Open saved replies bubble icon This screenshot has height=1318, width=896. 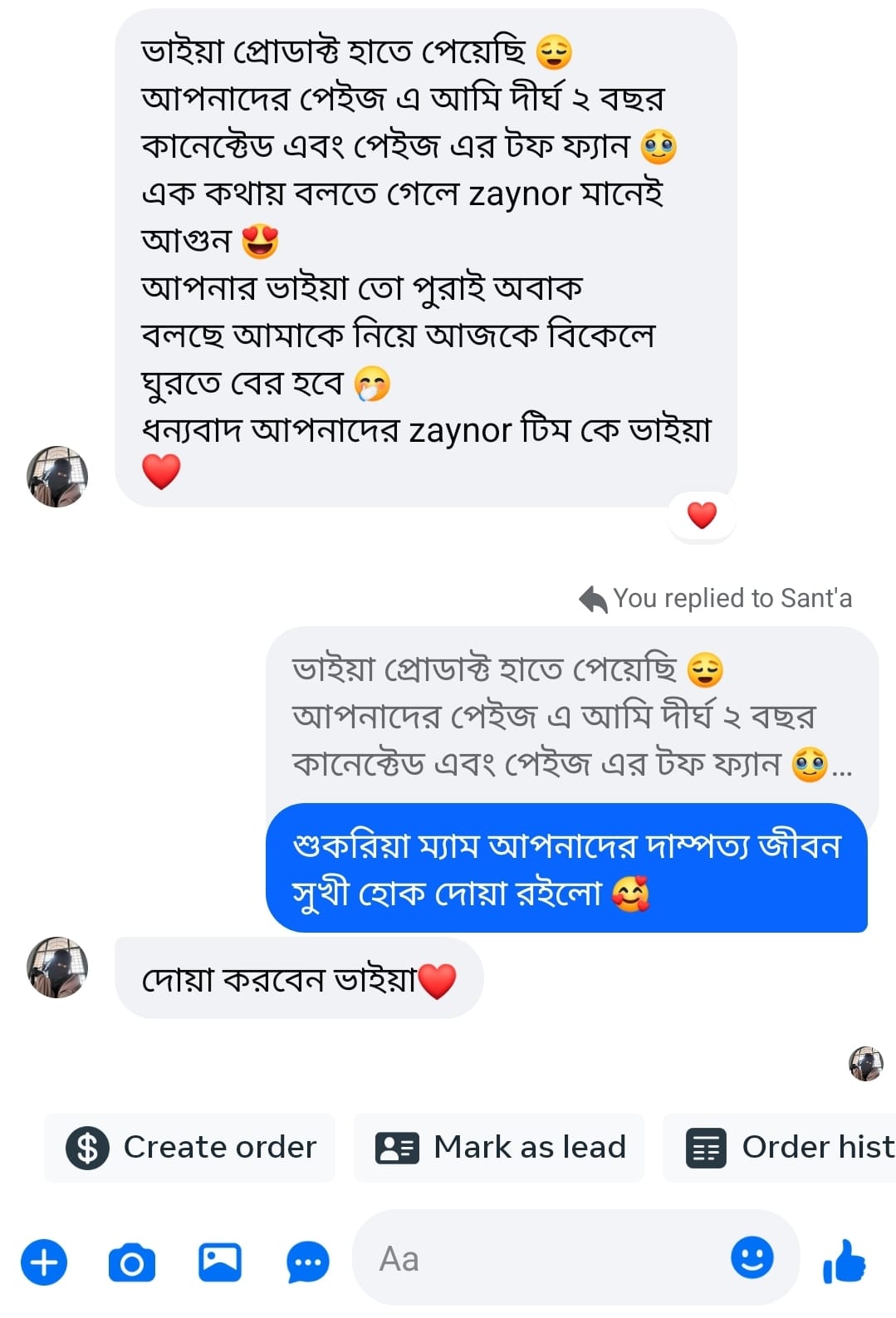pos(307,1262)
